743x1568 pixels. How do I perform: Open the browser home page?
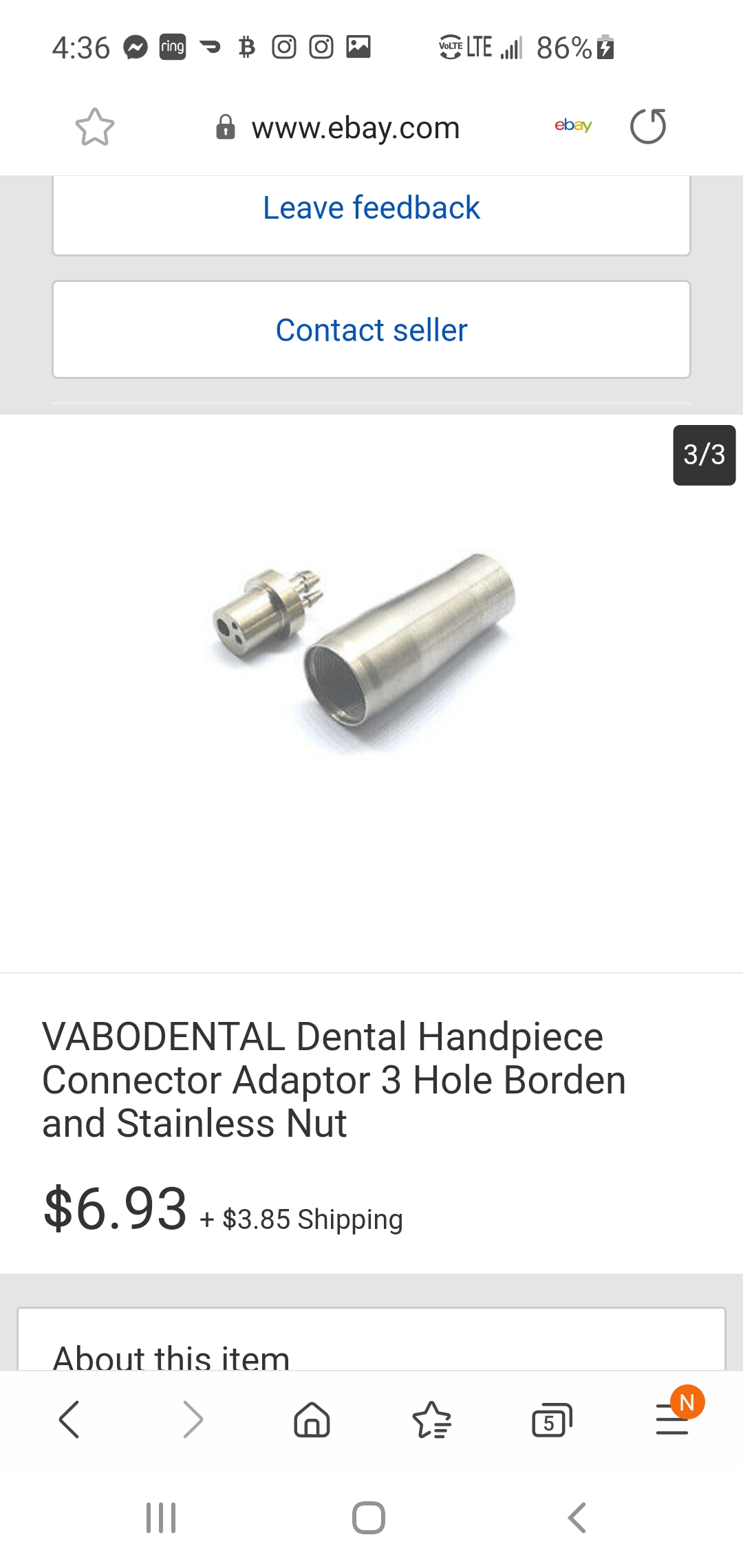pos(312,1419)
